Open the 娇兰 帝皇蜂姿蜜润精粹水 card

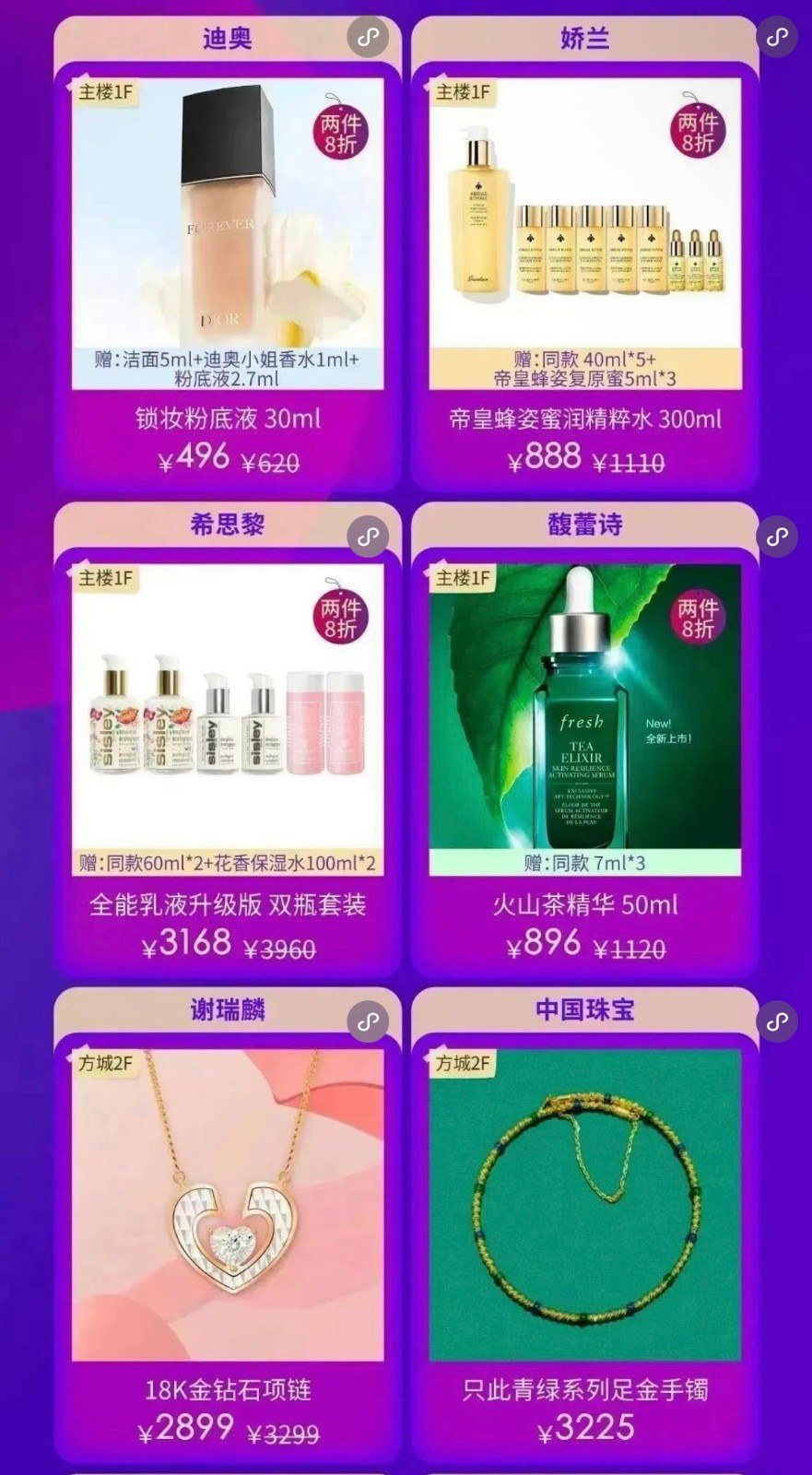pos(584,230)
